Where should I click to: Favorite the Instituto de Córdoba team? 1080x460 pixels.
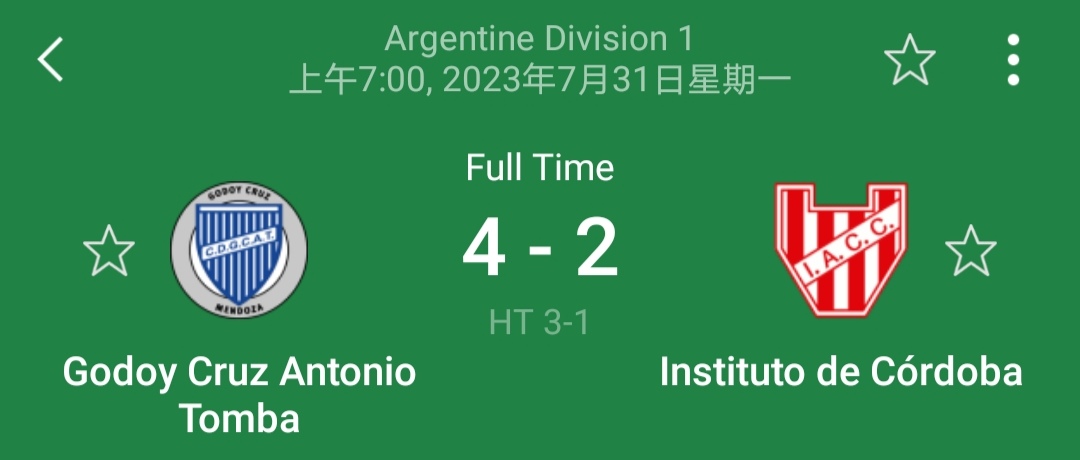971,251
